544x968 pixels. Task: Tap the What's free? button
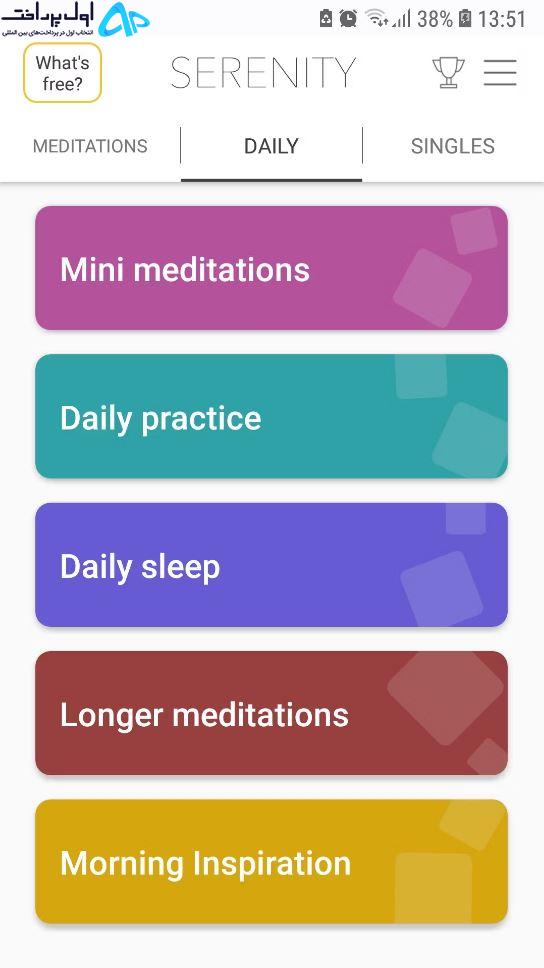(62, 73)
